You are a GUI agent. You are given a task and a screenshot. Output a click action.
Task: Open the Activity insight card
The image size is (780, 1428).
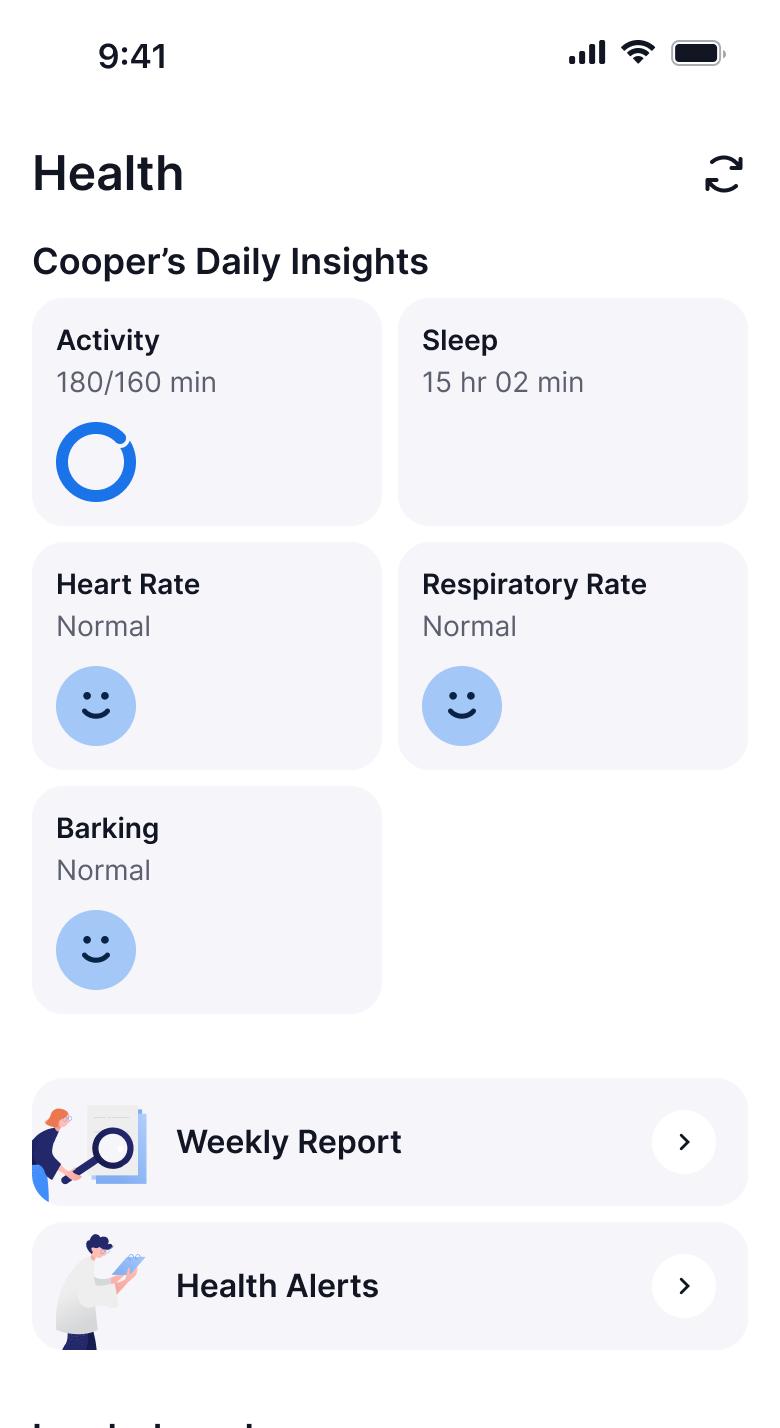click(x=207, y=412)
